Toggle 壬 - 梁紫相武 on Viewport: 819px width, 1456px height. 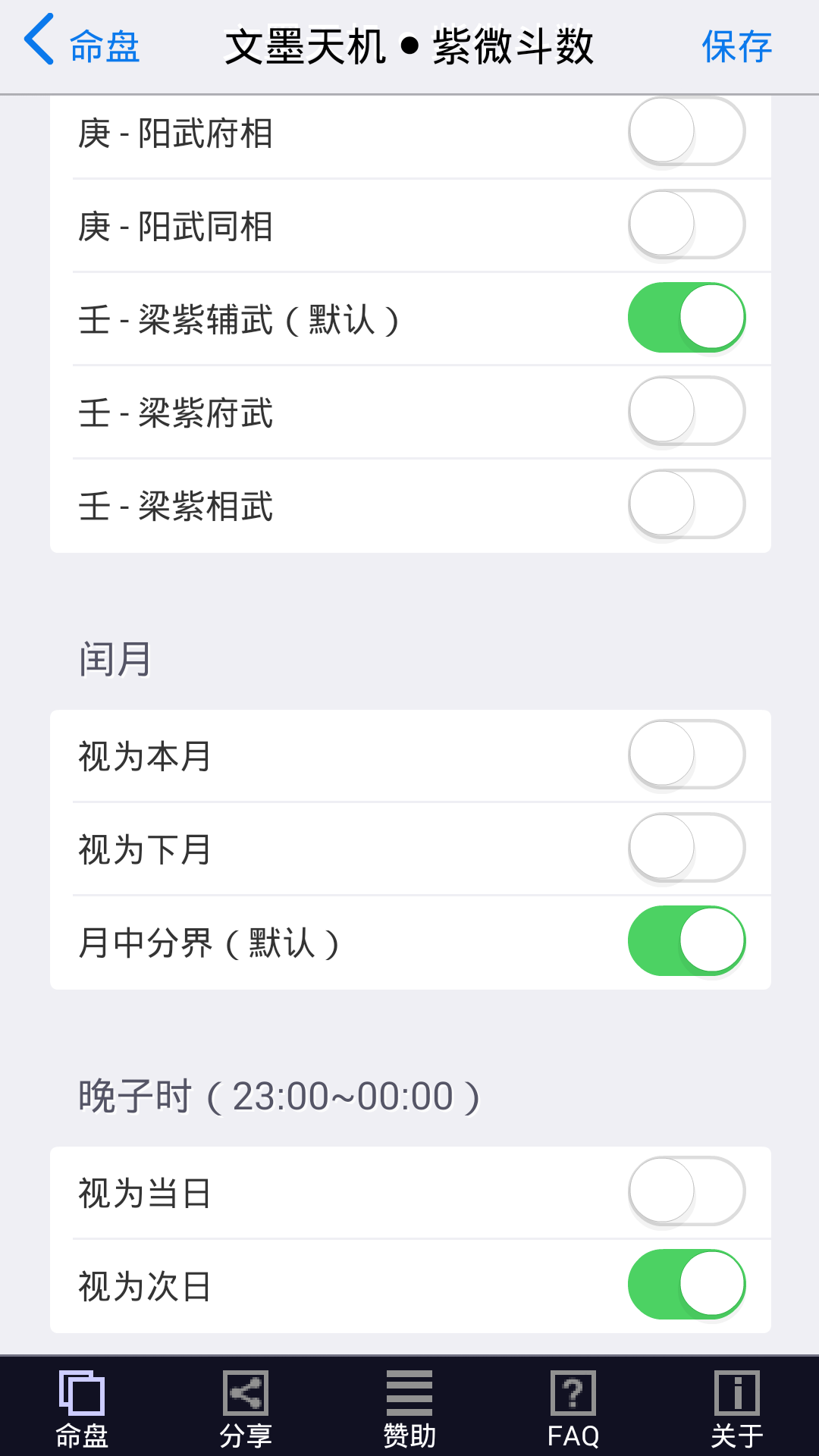click(686, 504)
